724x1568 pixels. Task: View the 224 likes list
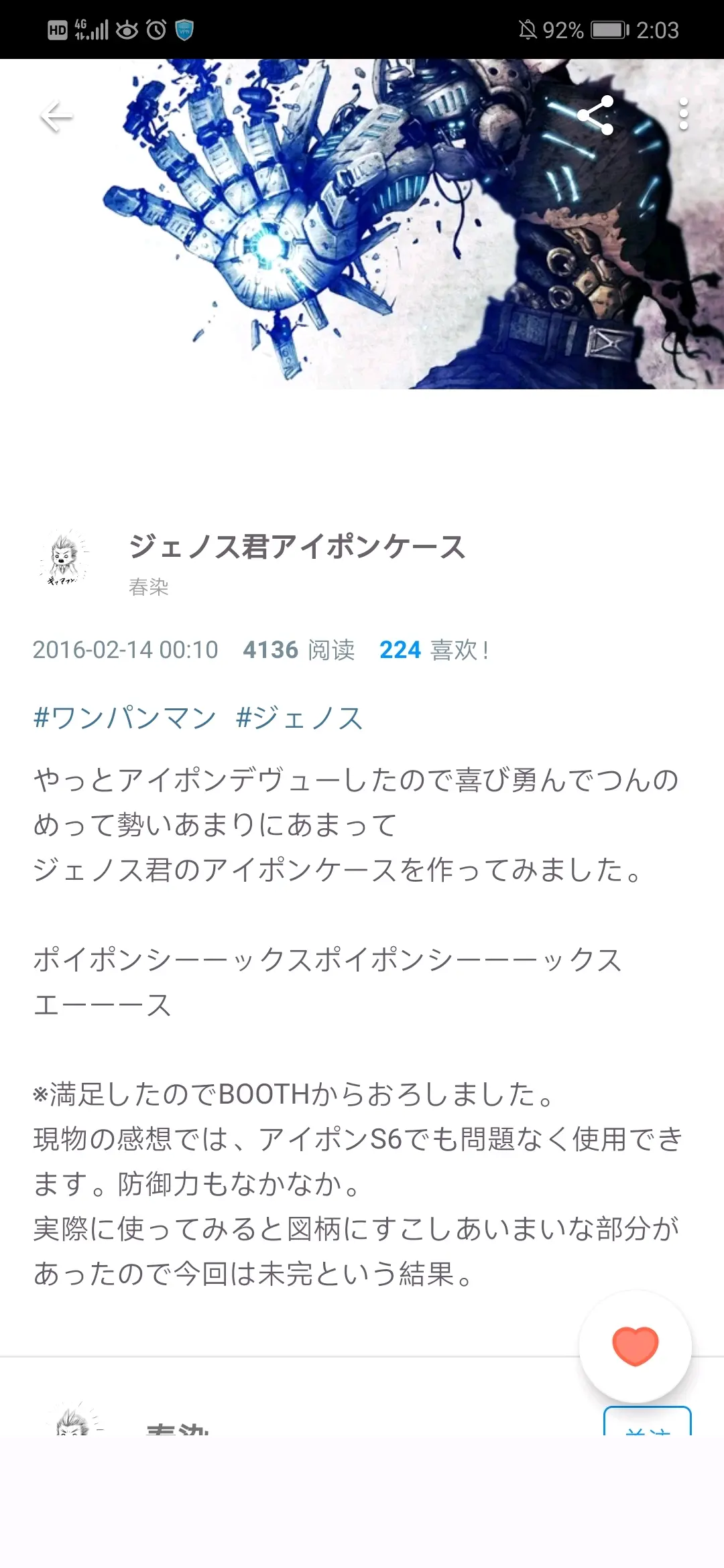click(434, 649)
